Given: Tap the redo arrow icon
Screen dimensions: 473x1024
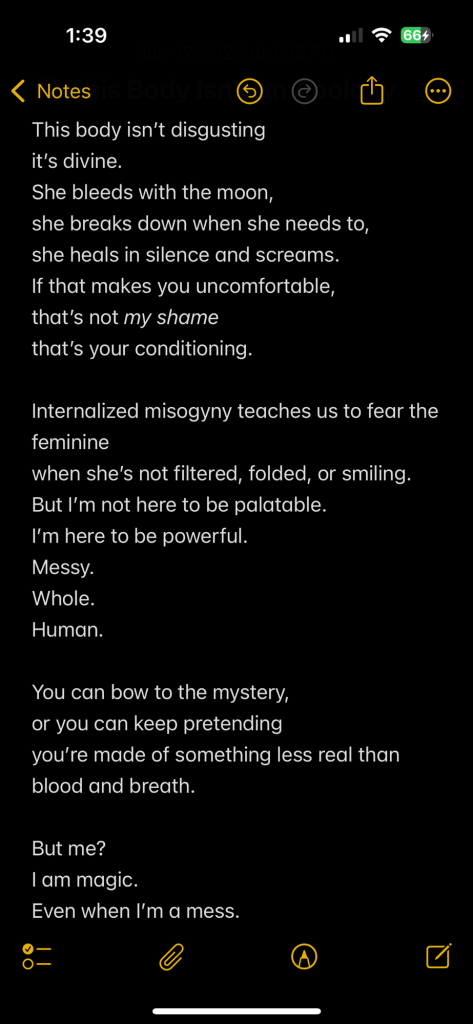Looking at the screenshot, I should (x=303, y=91).
